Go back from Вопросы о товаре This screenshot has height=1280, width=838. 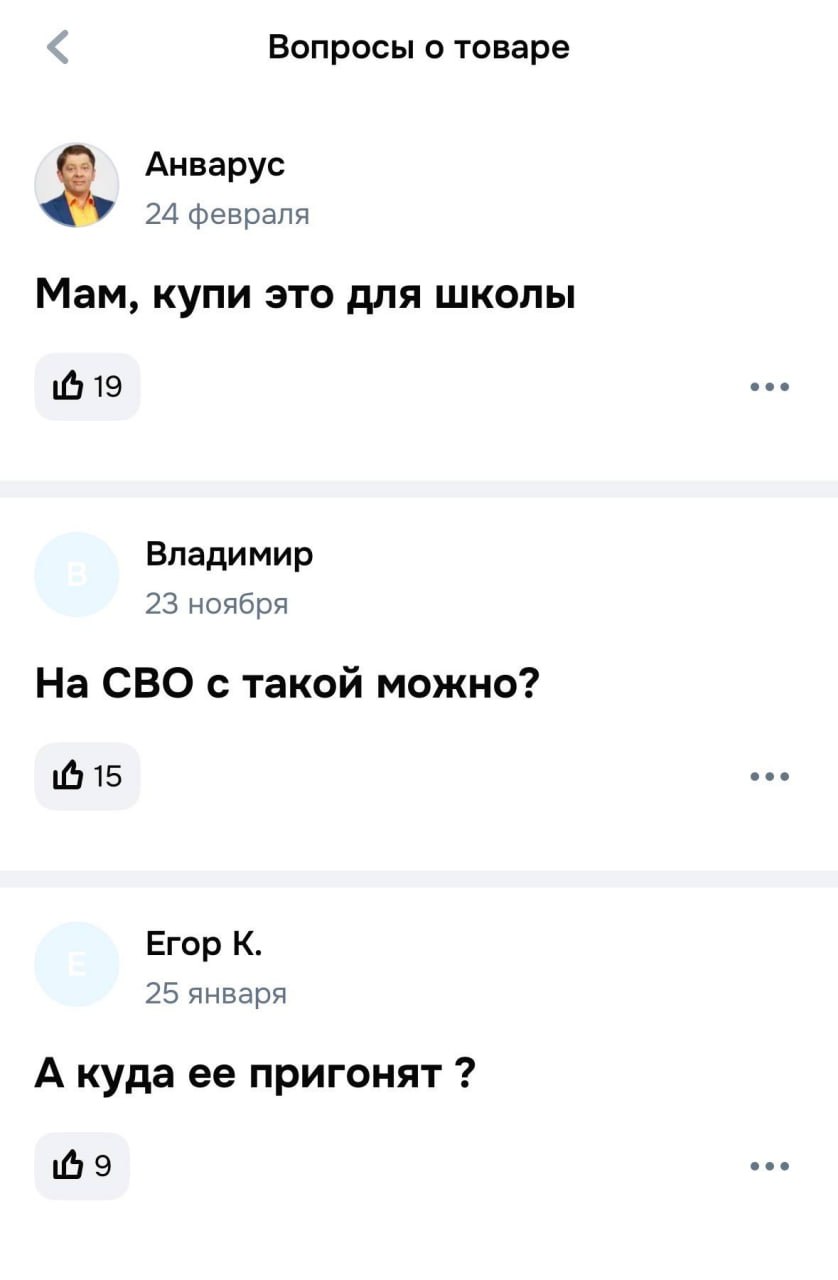59,47
